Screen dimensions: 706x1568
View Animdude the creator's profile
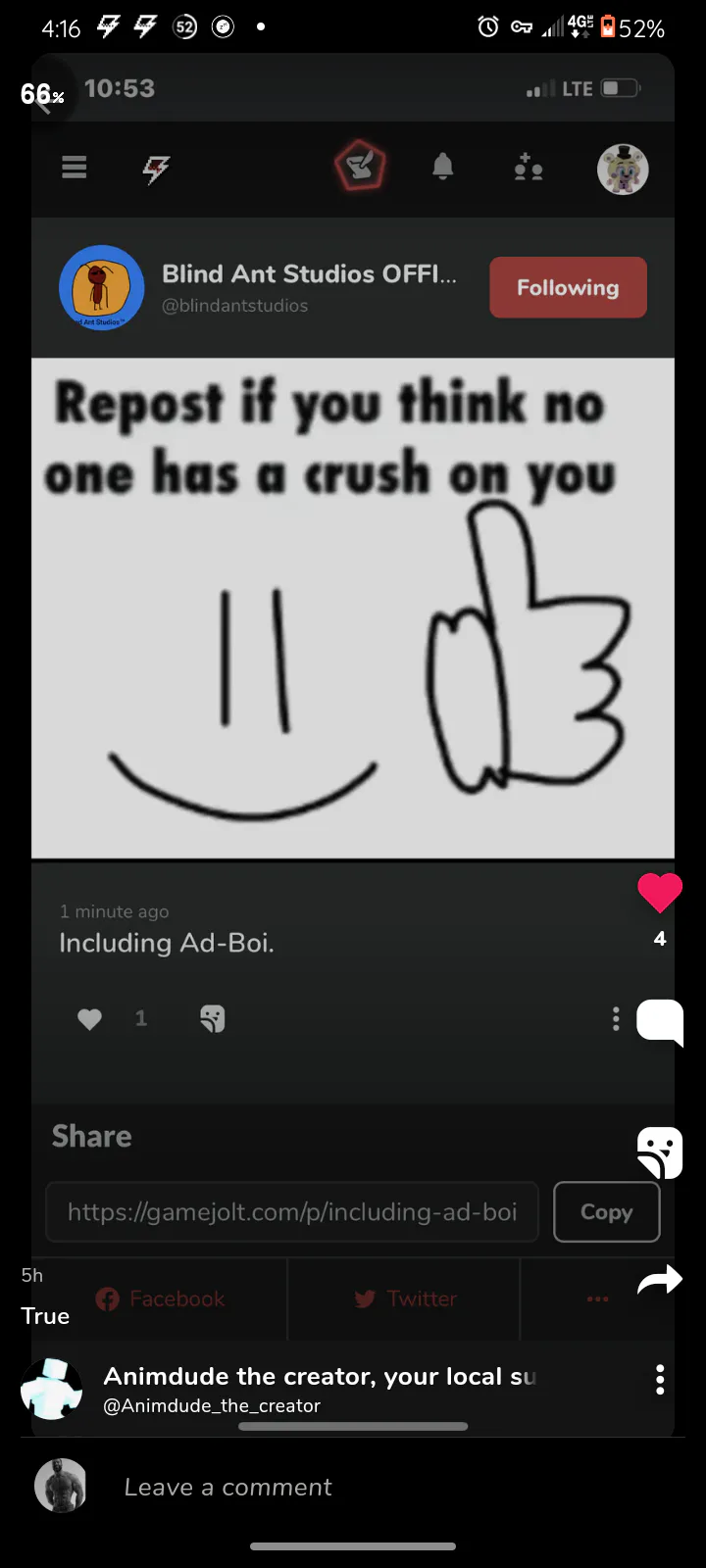tap(51, 1389)
